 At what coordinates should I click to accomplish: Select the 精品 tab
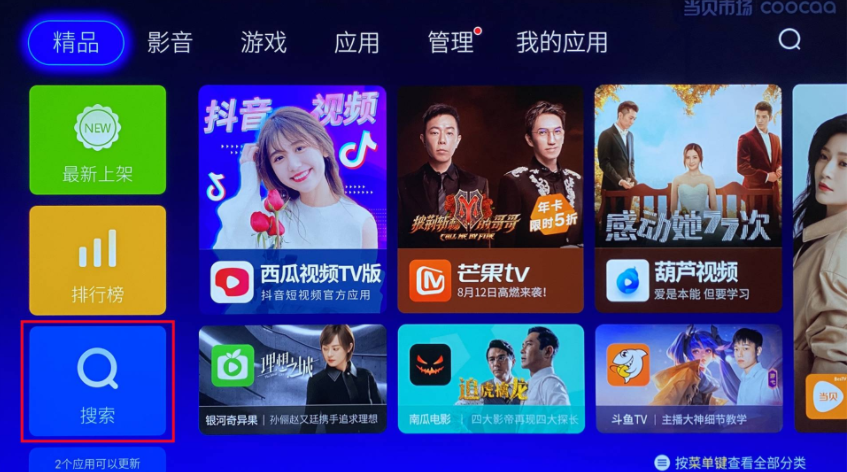76,43
